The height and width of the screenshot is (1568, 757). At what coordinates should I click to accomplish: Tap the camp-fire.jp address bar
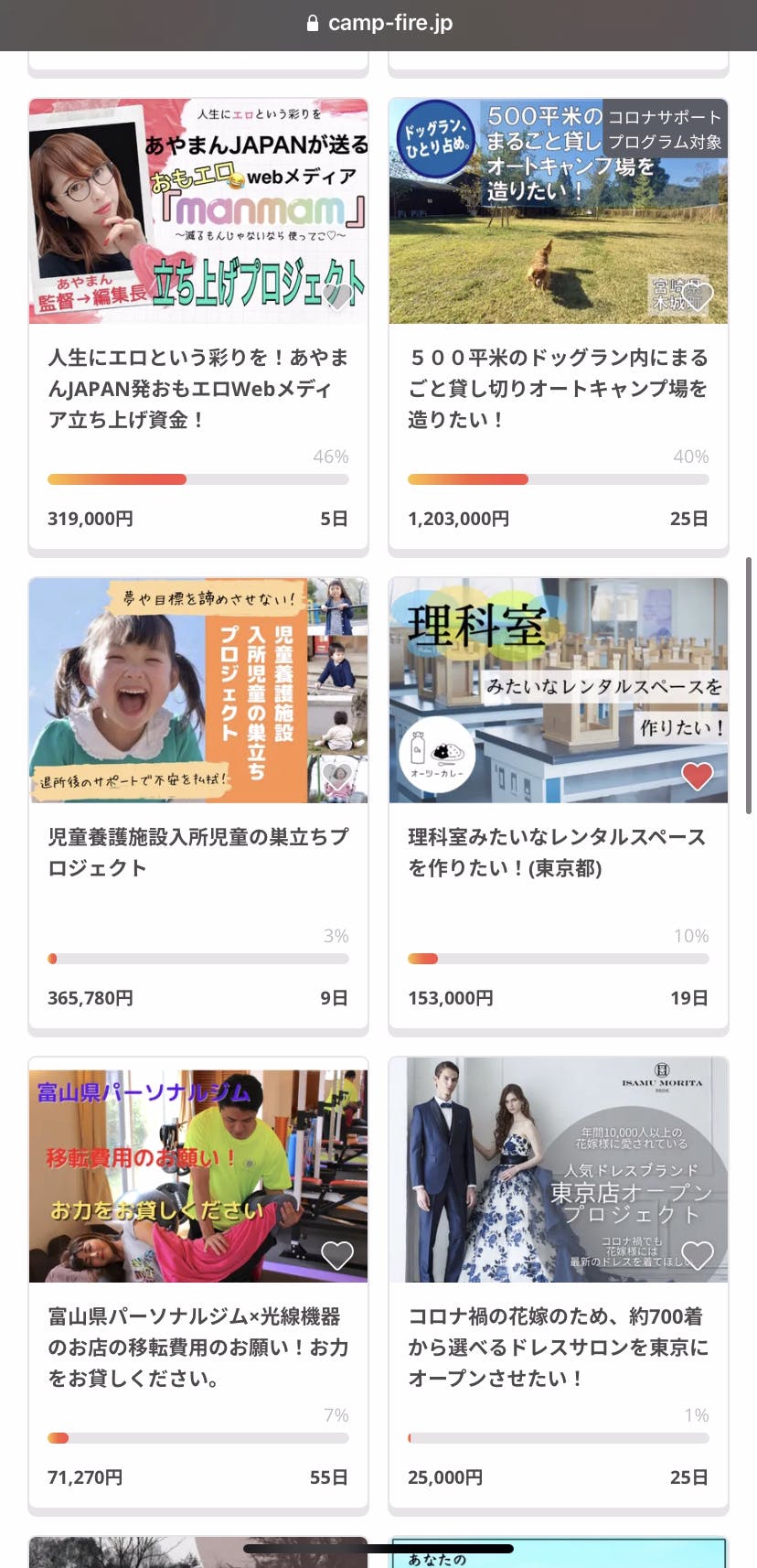(378, 23)
